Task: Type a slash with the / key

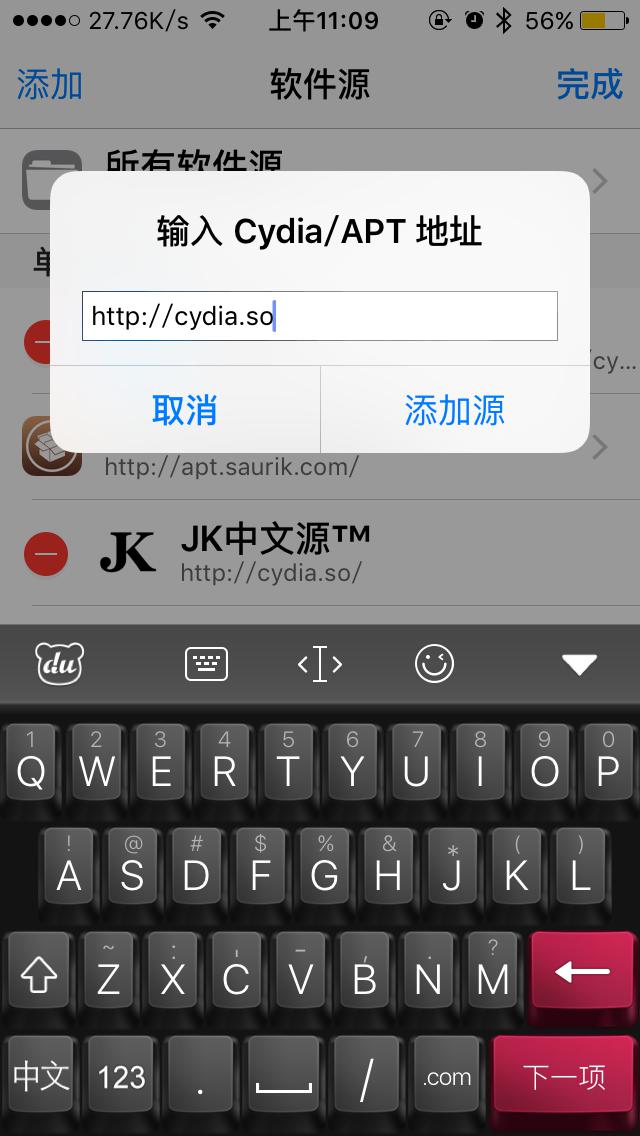Action: pos(366,1077)
